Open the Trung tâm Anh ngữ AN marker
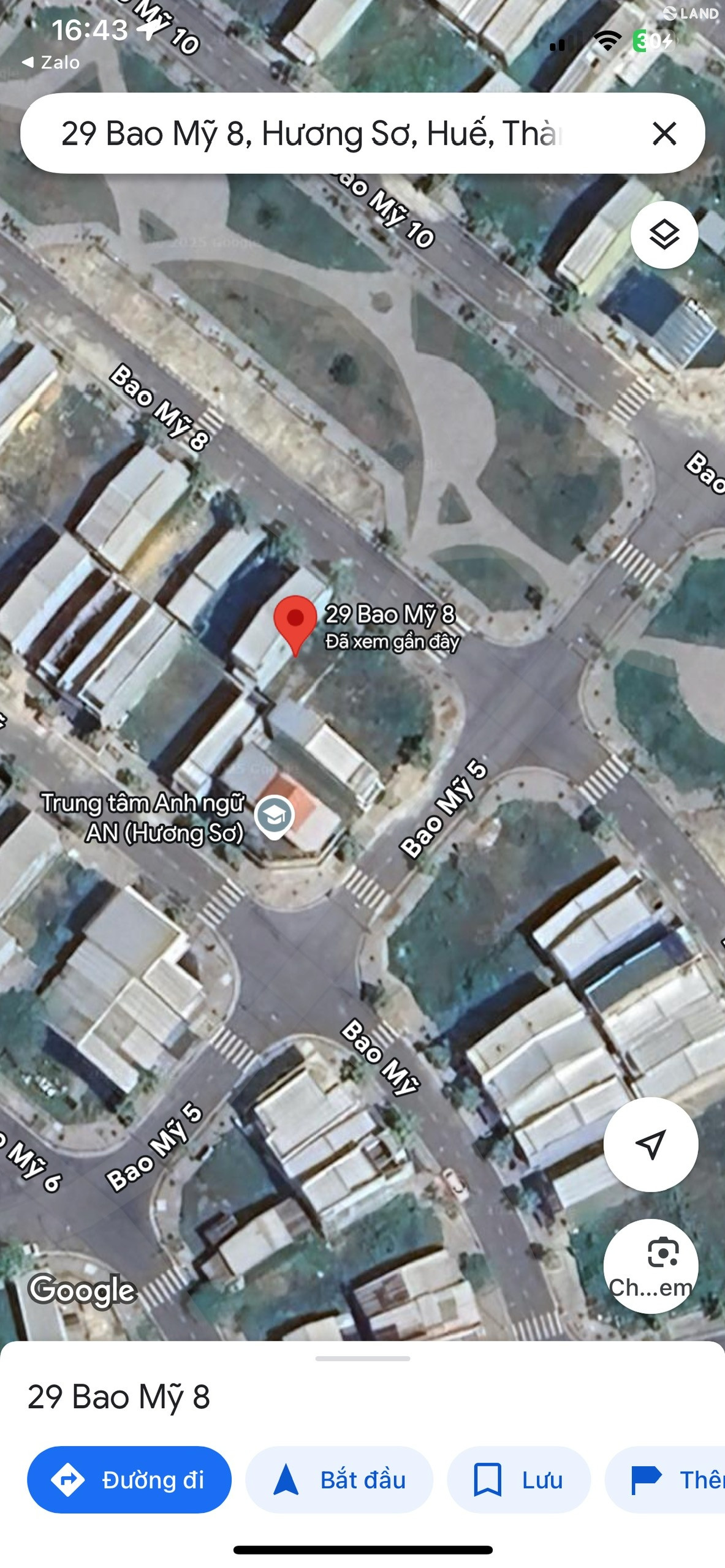Screen dimensions: 725x1568 pyautogui.click(x=274, y=817)
